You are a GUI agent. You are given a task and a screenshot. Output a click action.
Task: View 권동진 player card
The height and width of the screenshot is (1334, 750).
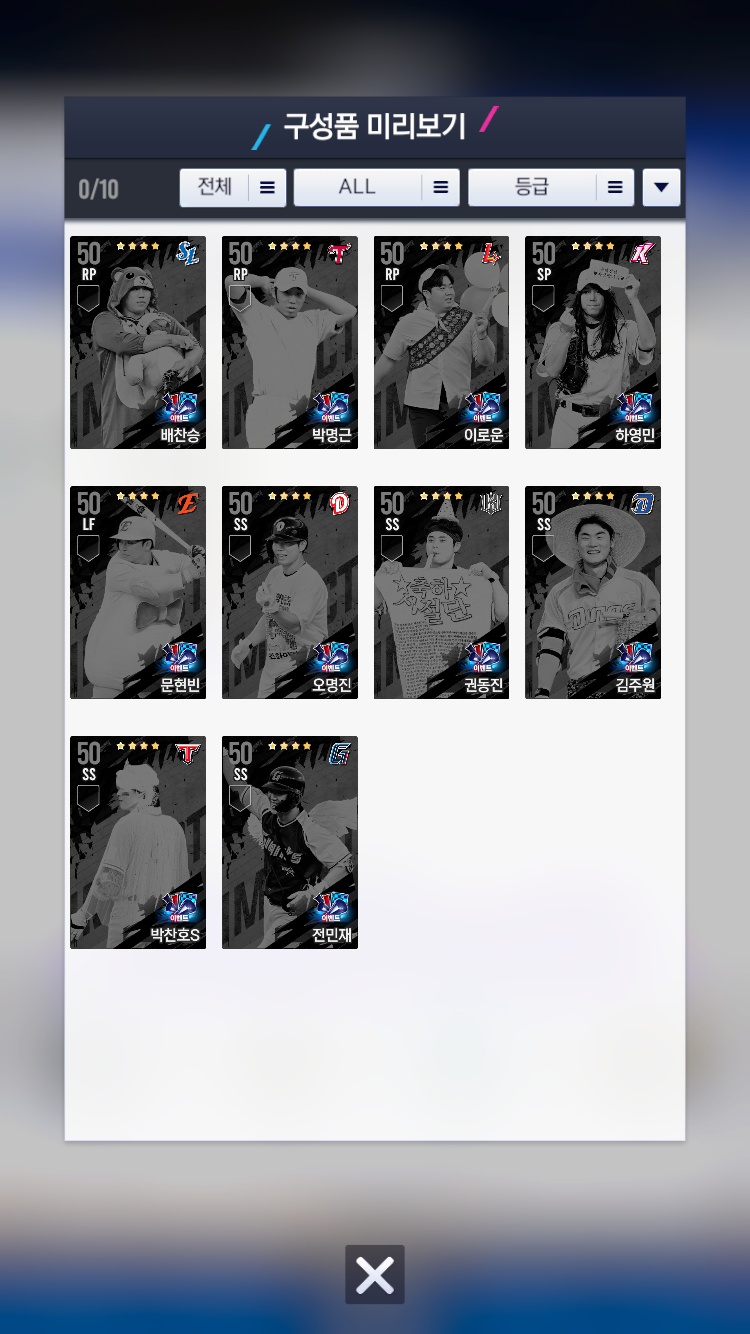pyautogui.click(x=441, y=592)
